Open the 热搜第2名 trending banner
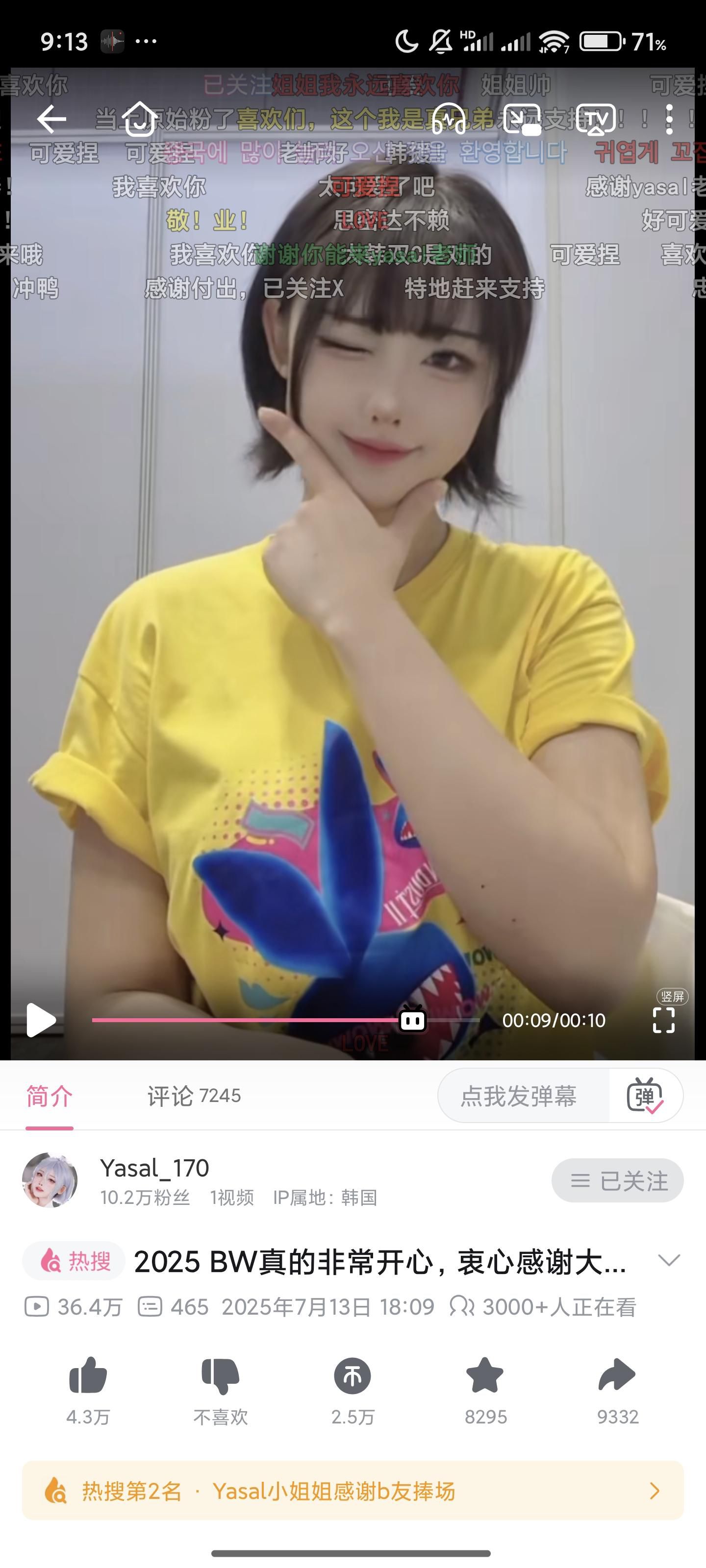Screen dimensions: 706x1568 click(x=353, y=1491)
